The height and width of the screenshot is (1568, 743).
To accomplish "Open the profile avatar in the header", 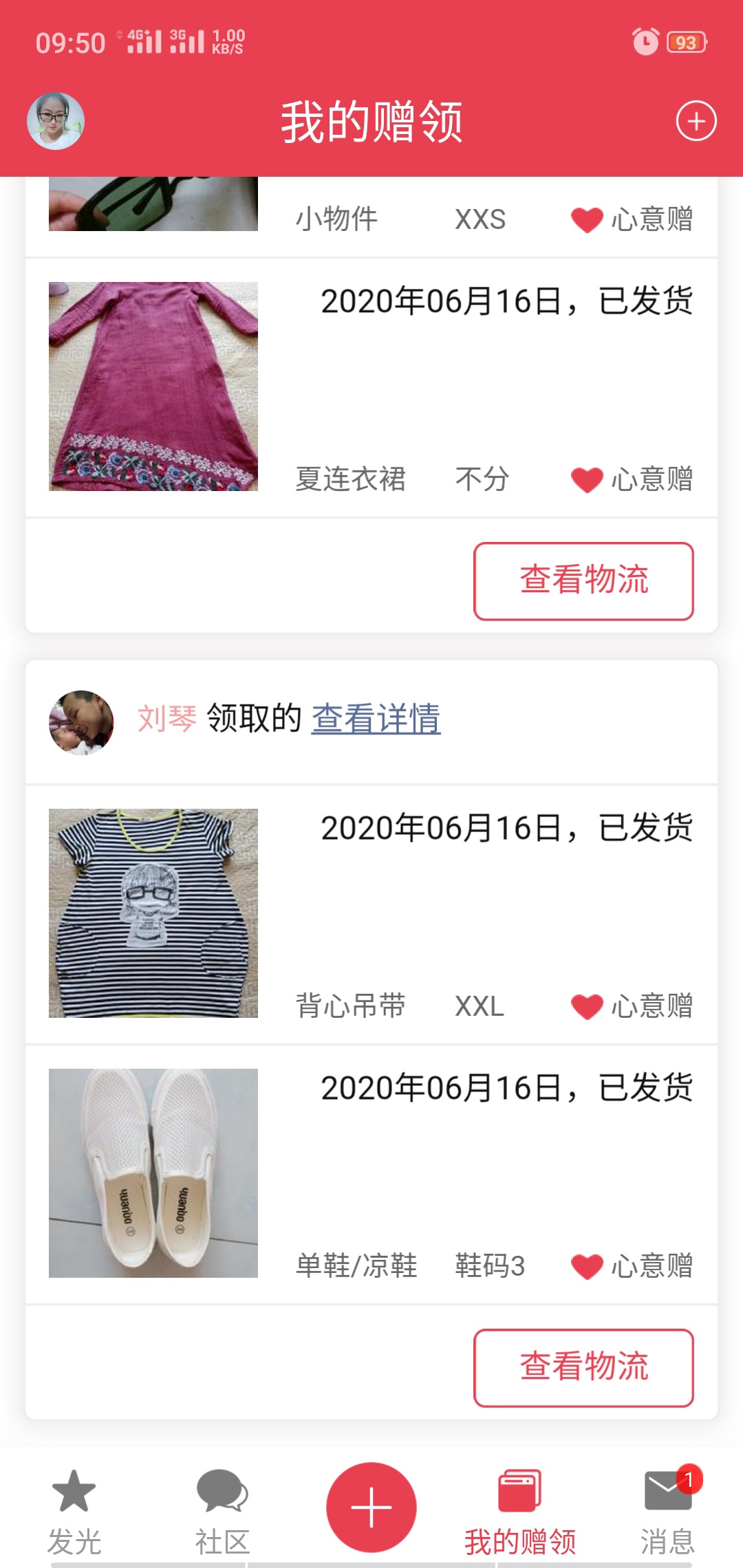I will tap(56, 121).
